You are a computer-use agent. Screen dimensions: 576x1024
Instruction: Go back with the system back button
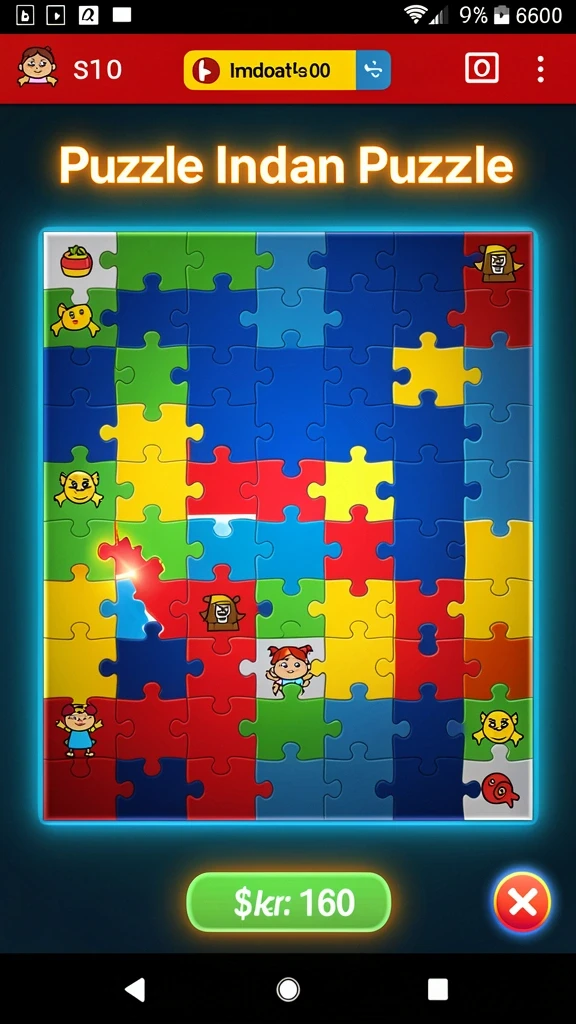pos(135,990)
